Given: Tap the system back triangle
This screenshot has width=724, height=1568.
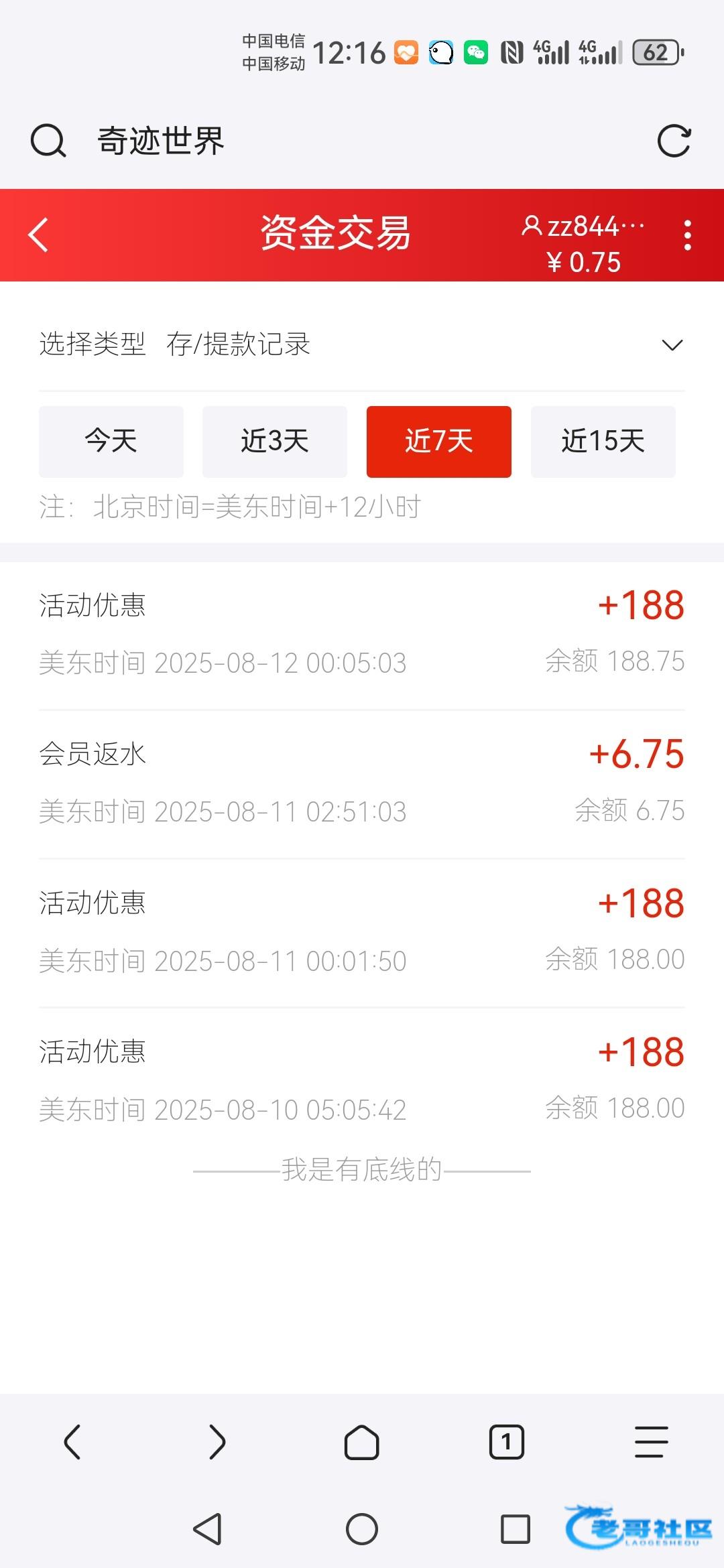Looking at the screenshot, I should pos(208,1529).
